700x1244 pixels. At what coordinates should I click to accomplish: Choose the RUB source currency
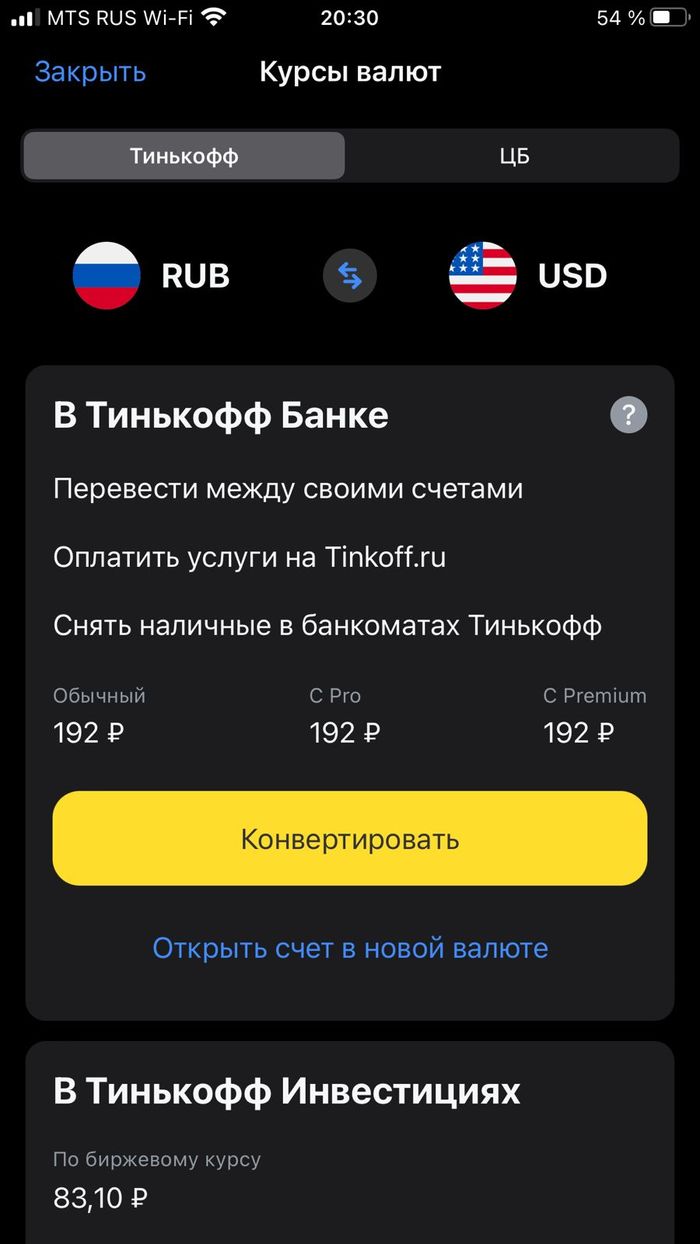pyautogui.click(x=152, y=276)
